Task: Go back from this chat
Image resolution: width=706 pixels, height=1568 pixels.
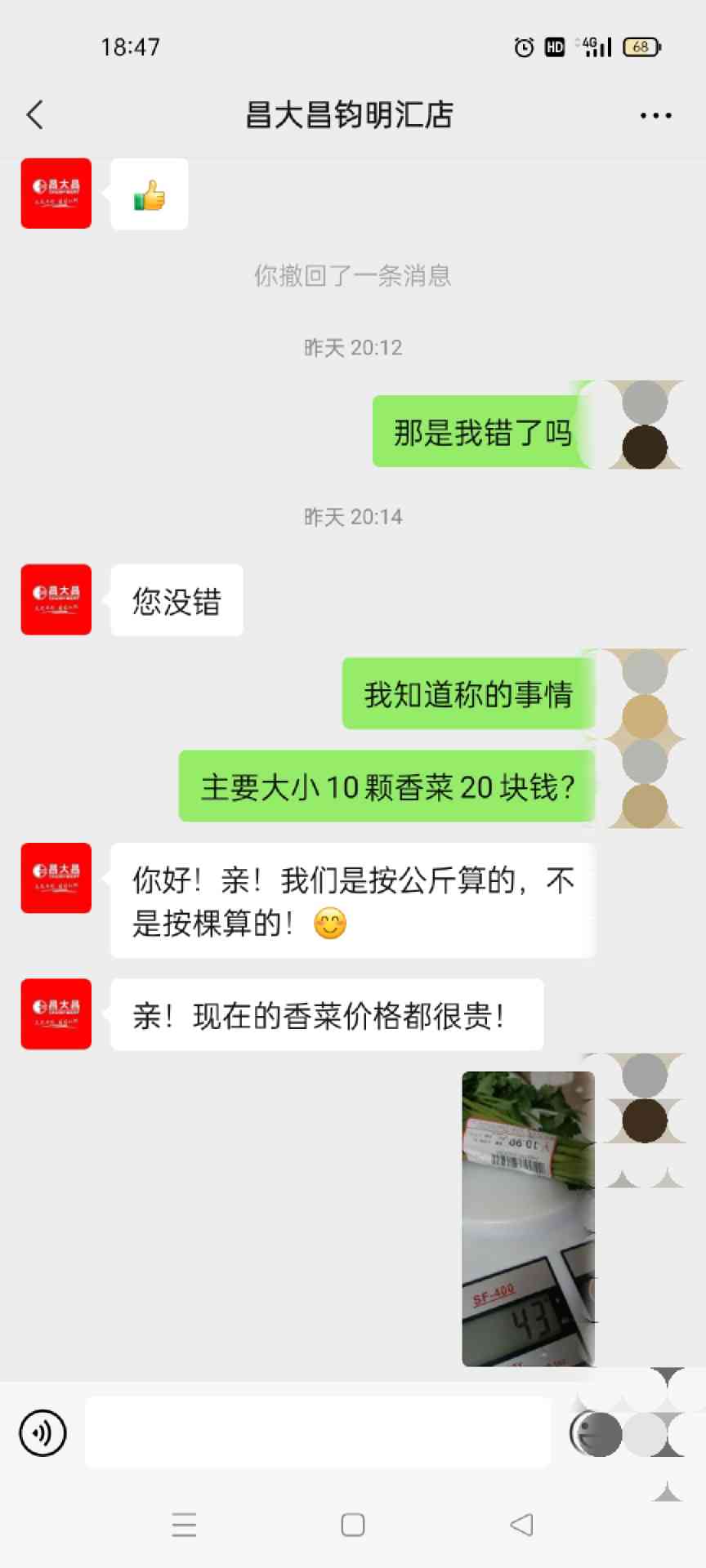Action: coord(34,115)
